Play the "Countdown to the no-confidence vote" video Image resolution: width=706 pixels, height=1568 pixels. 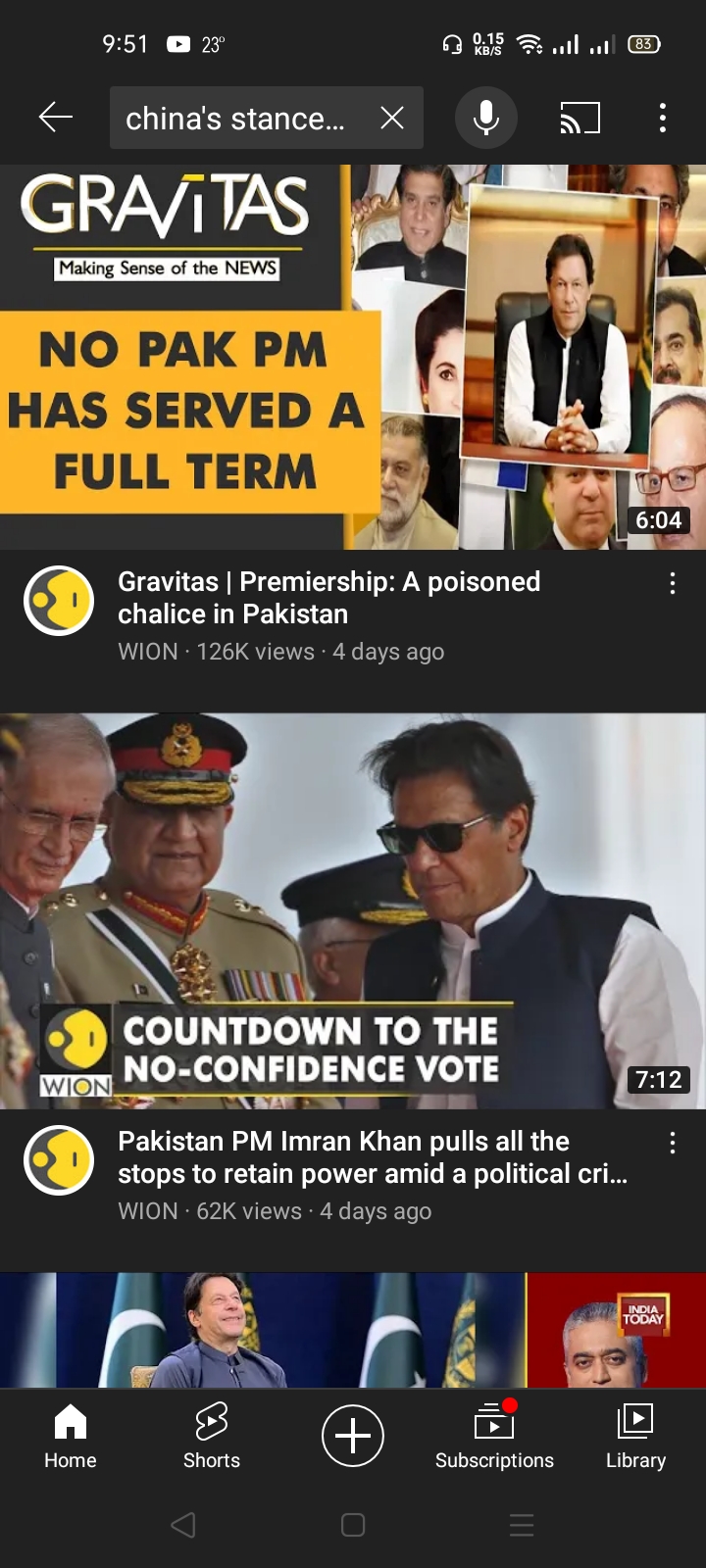353,911
